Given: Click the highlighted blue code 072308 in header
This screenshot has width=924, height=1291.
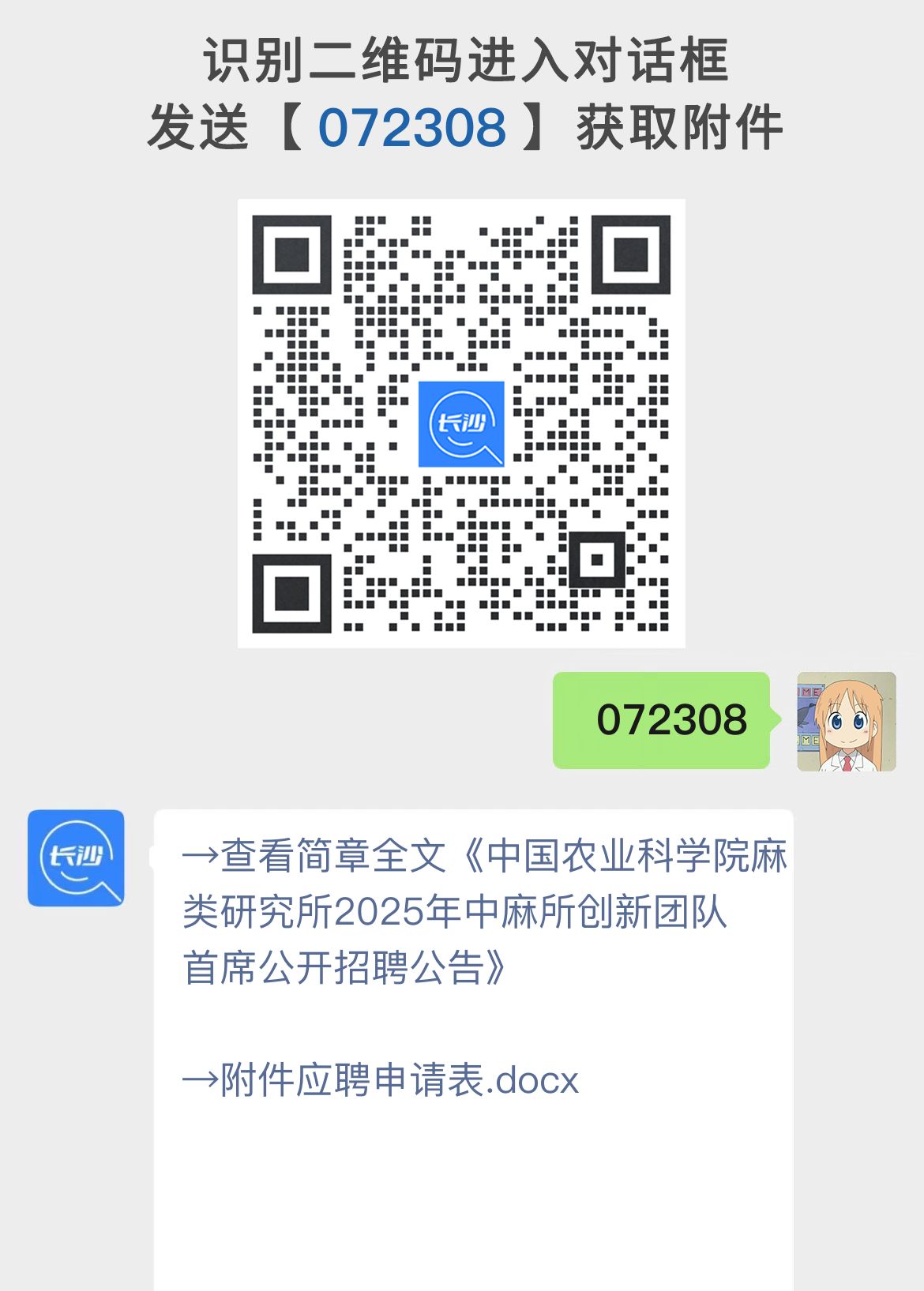Looking at the screenshot, I should [412, 126].
